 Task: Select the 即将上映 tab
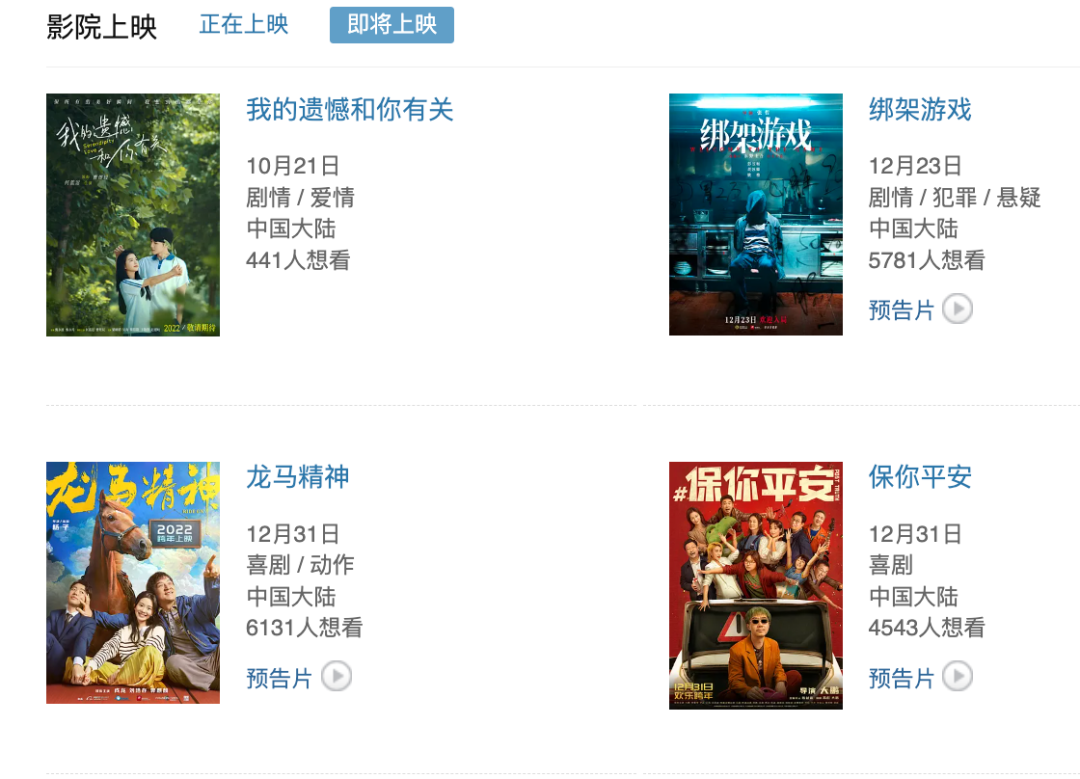pos(391,25)
